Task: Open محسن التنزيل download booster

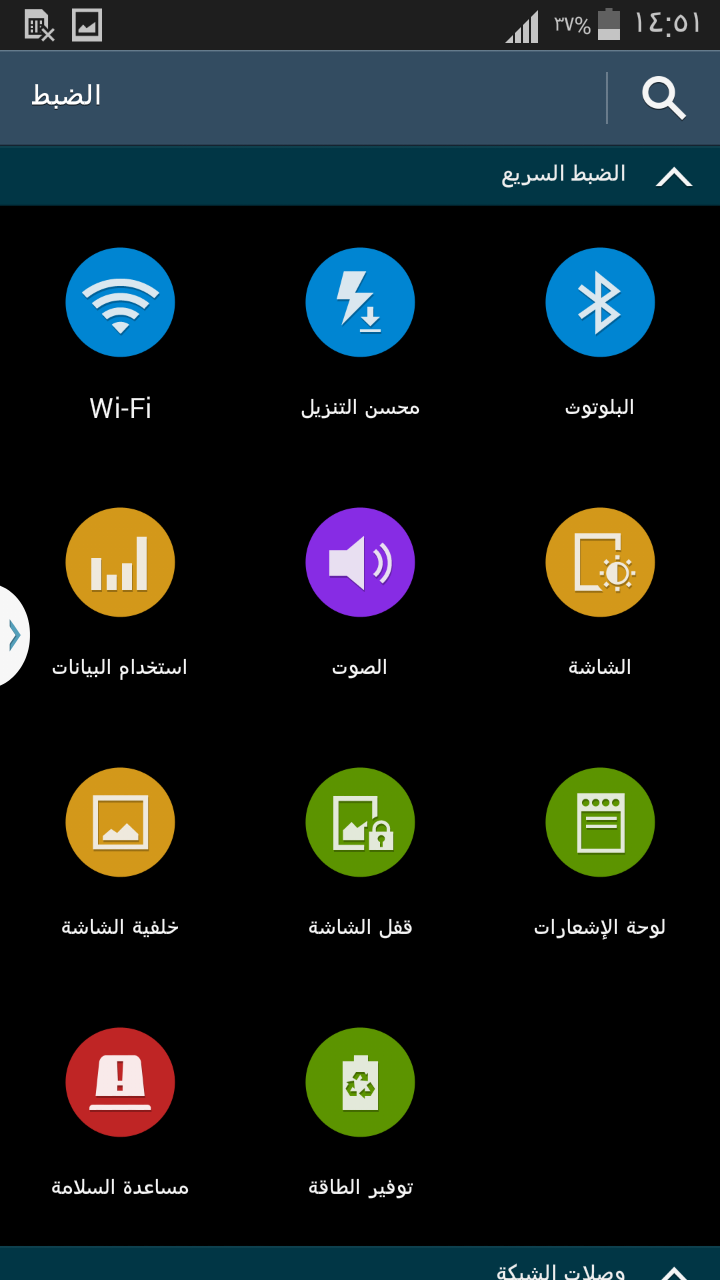Action: (x=360, y=302)
